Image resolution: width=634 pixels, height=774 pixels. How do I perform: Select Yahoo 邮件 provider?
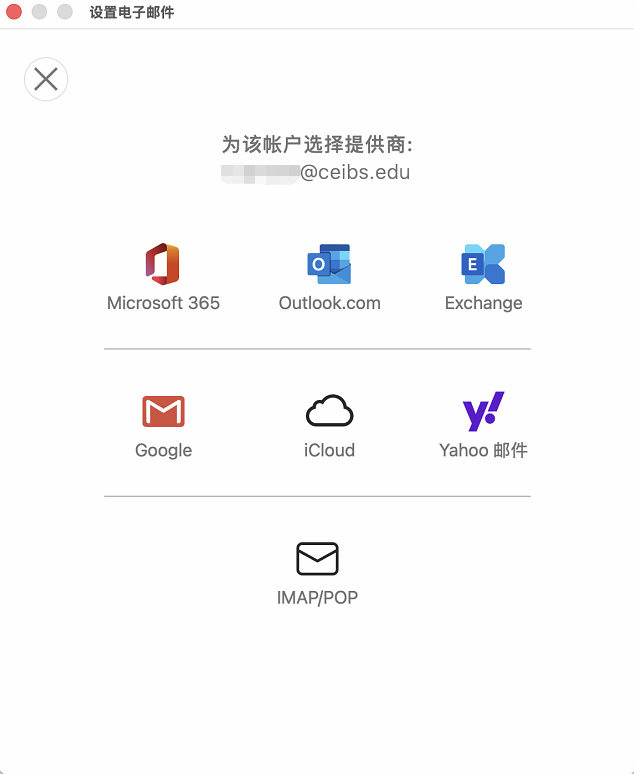point(484,424)
